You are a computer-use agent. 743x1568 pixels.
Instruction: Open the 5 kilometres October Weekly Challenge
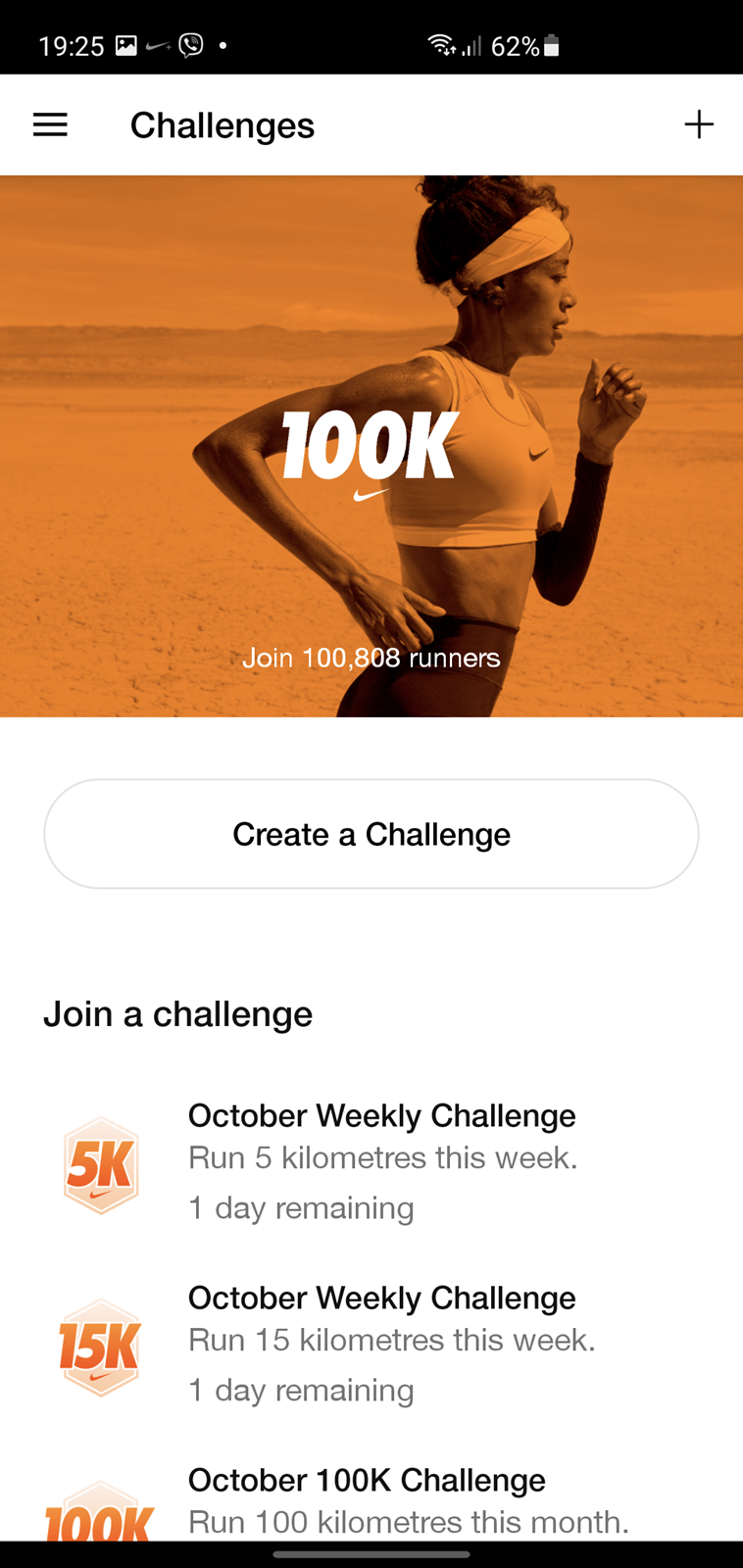pos(371,1163)
